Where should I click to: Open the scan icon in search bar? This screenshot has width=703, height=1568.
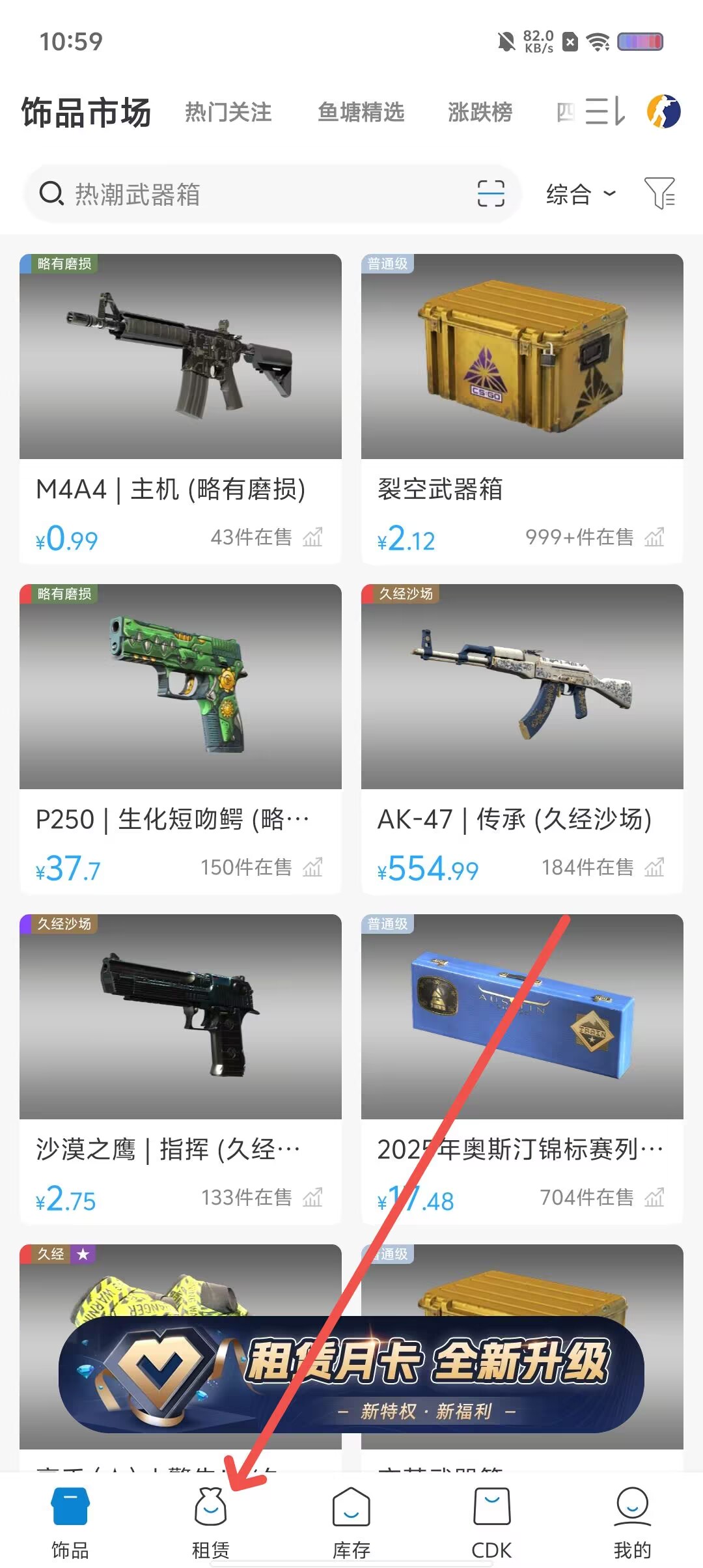[491, 193]
